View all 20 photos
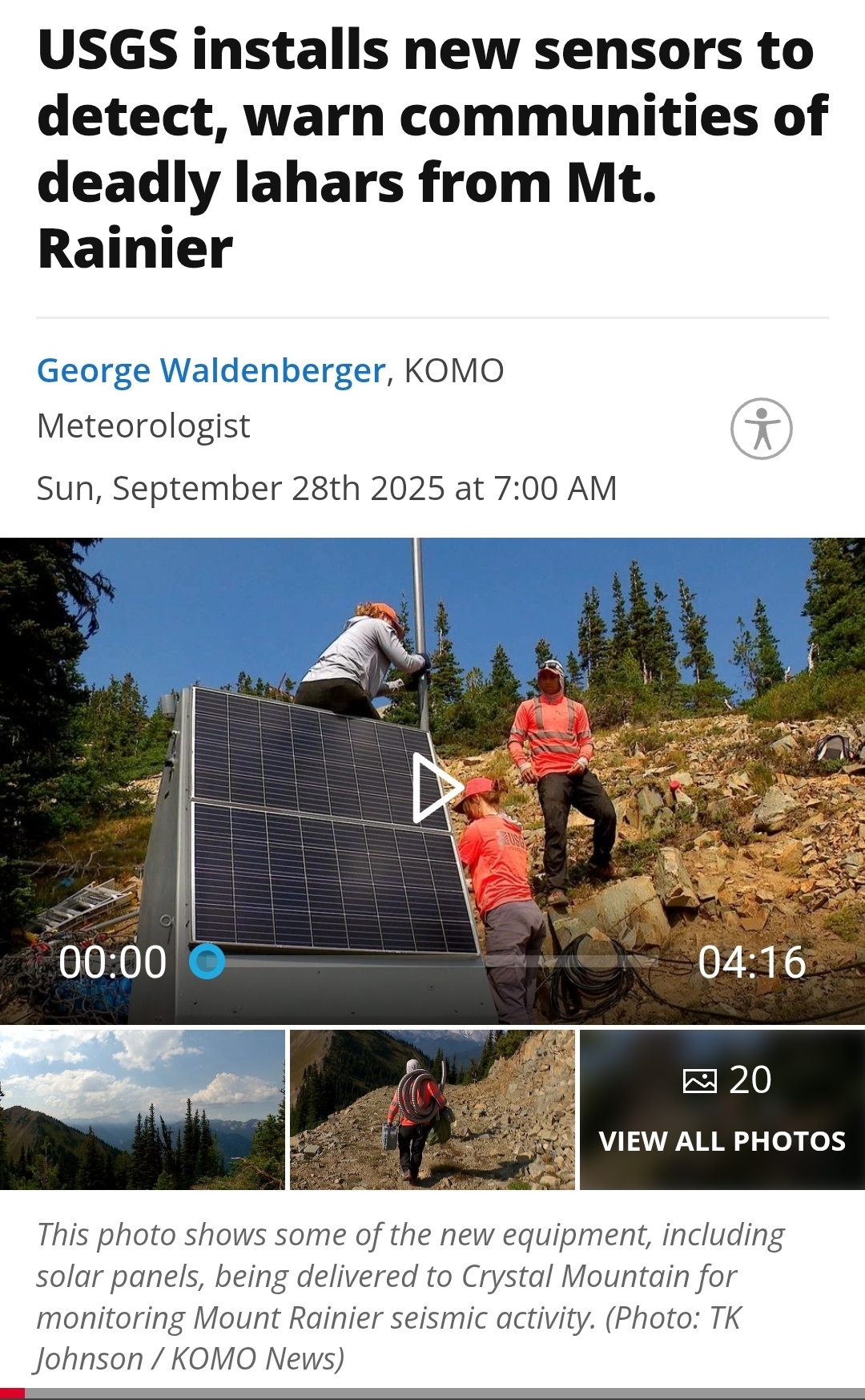Screen dimensions: 865x1400 tap(722, 1110)
